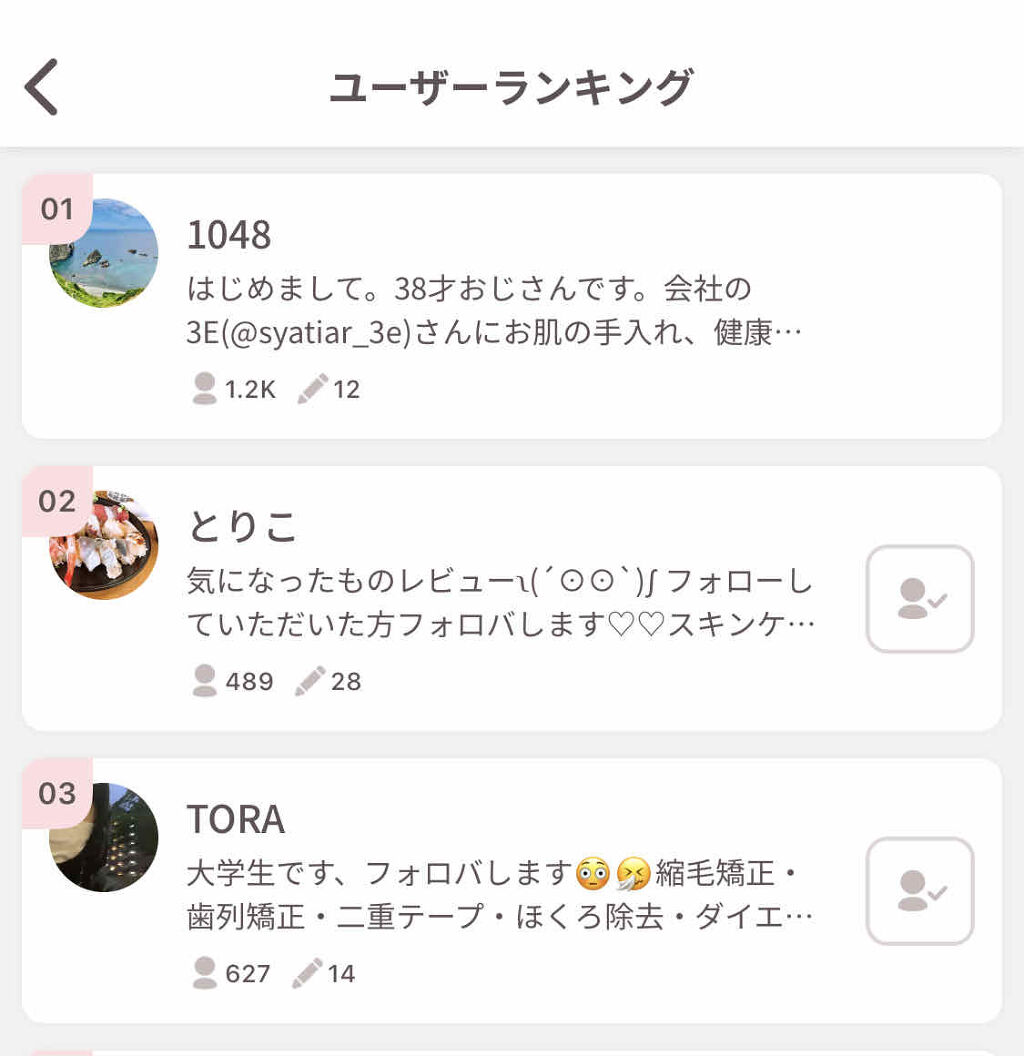Screen dimensions: 1024x1056
Task: Expand 1048's truncated introduction text
Action: pyautogui.click(x=490, y=308)
